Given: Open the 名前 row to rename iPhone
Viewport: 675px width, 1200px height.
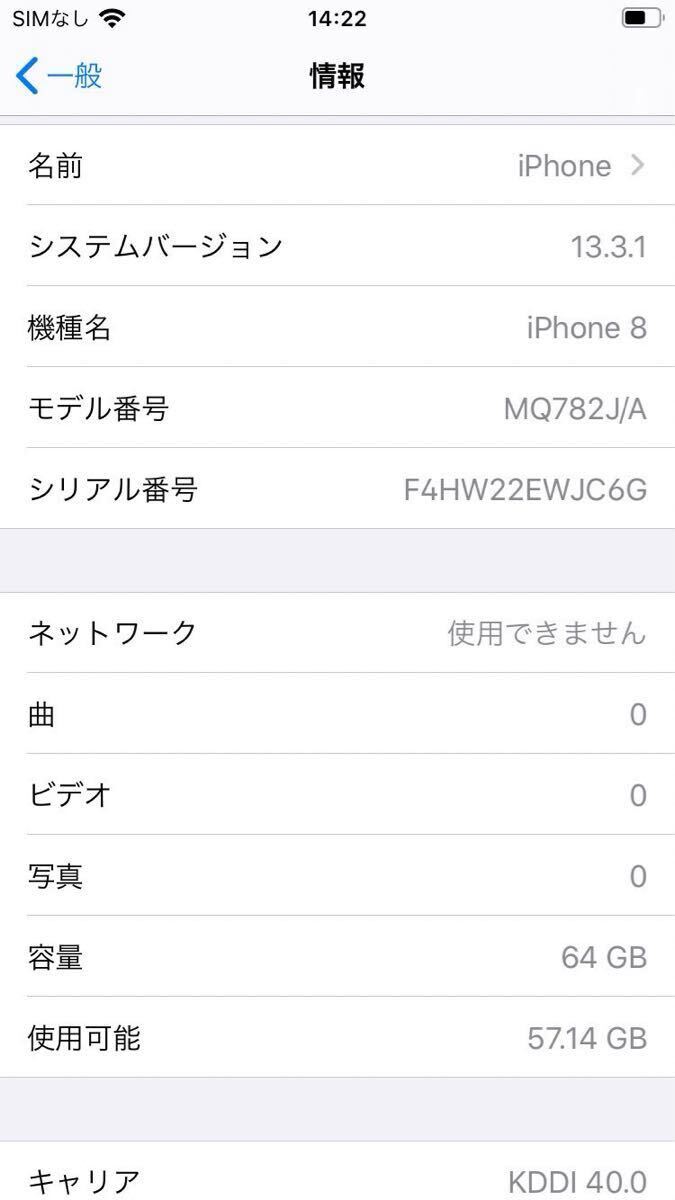Looking at the screenshot, I should click(x=337, y=166).
